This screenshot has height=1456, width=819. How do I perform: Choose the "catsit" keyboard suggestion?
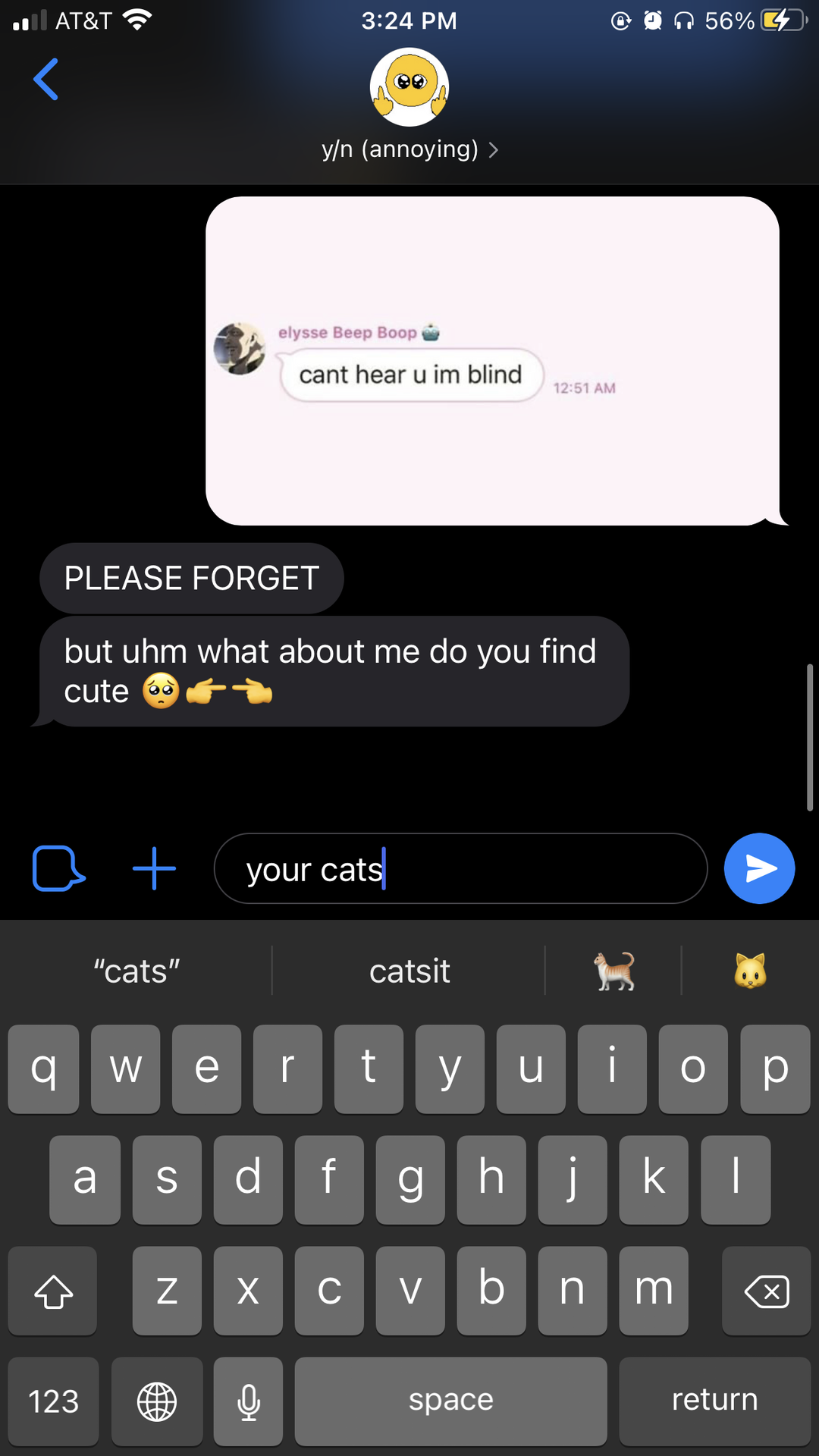(x=409, y=971)
